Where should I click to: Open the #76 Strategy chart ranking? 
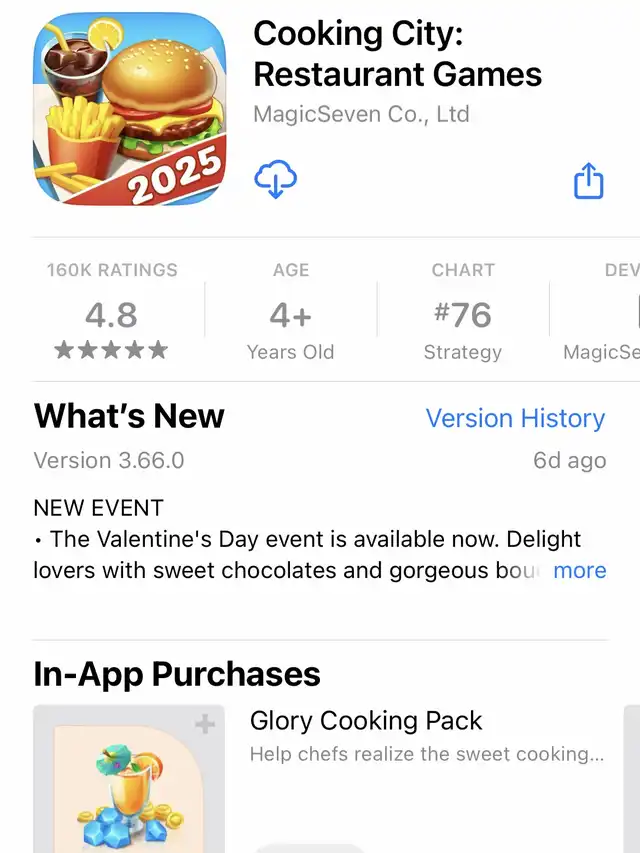(x=463, y=312)
